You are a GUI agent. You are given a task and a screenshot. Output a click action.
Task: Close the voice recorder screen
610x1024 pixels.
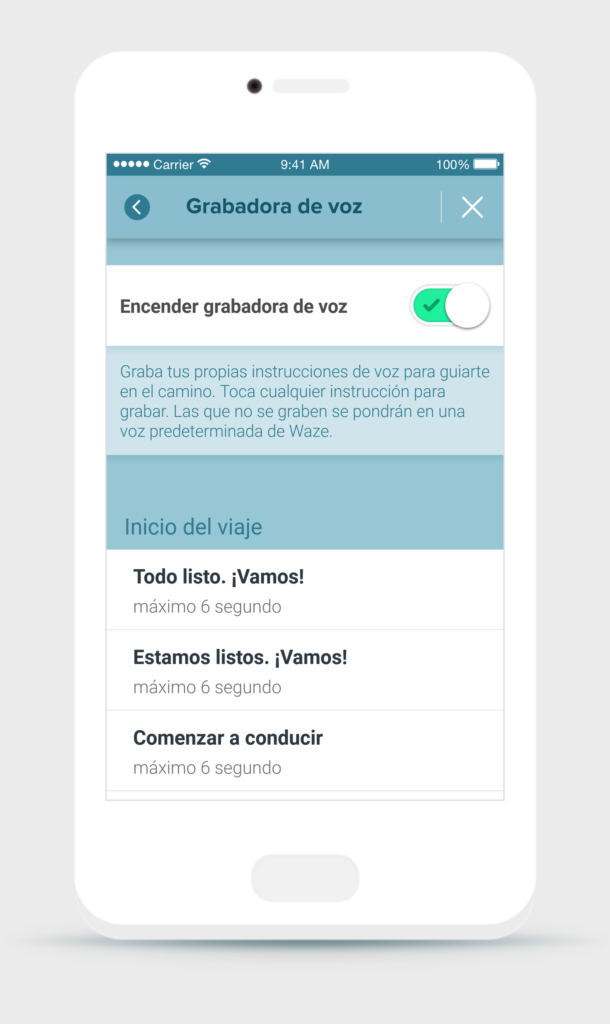(472, 207)
